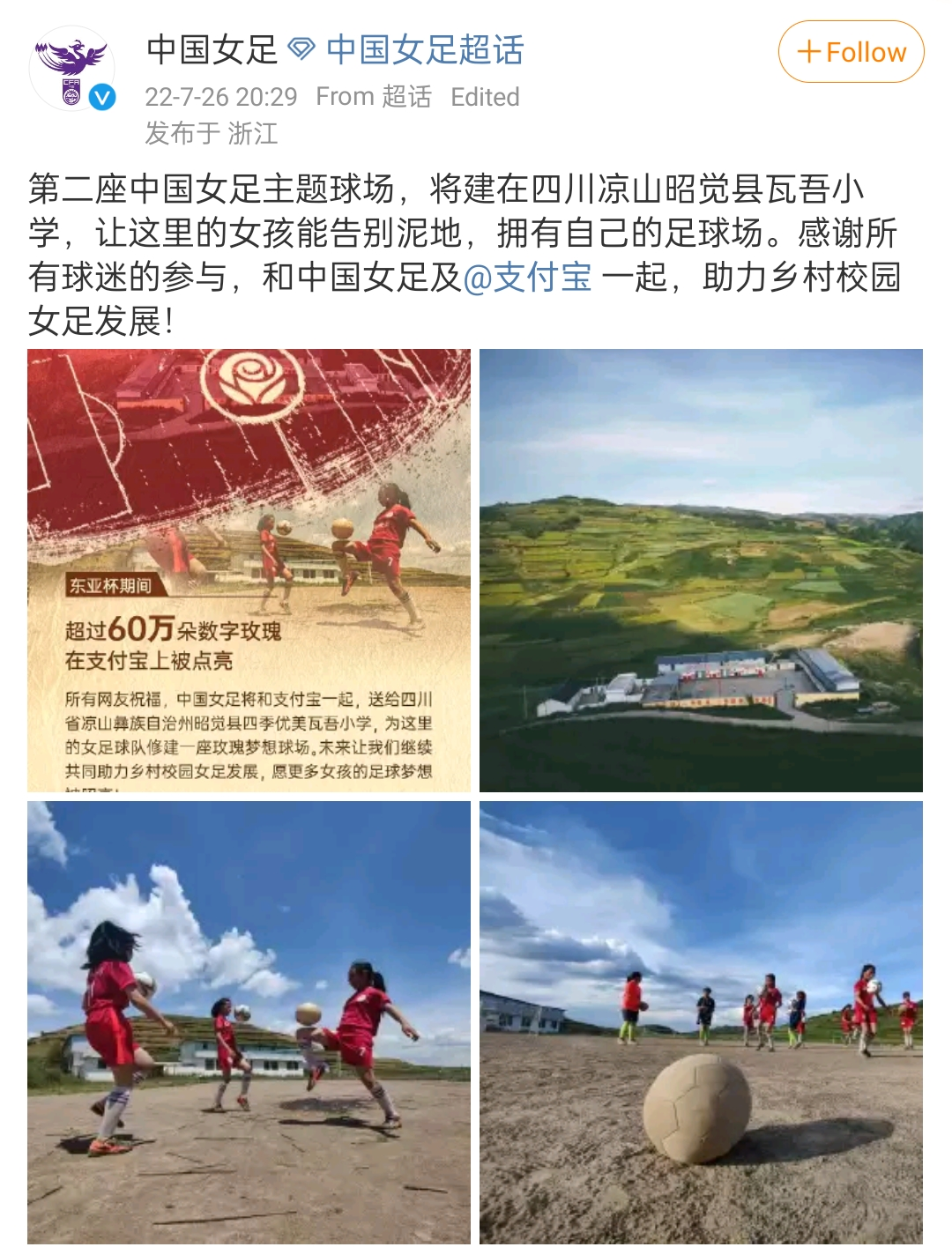The image size is (952, 1247).
Task: Open the dirt field football close-up photo
Action: coord(701,1022)
